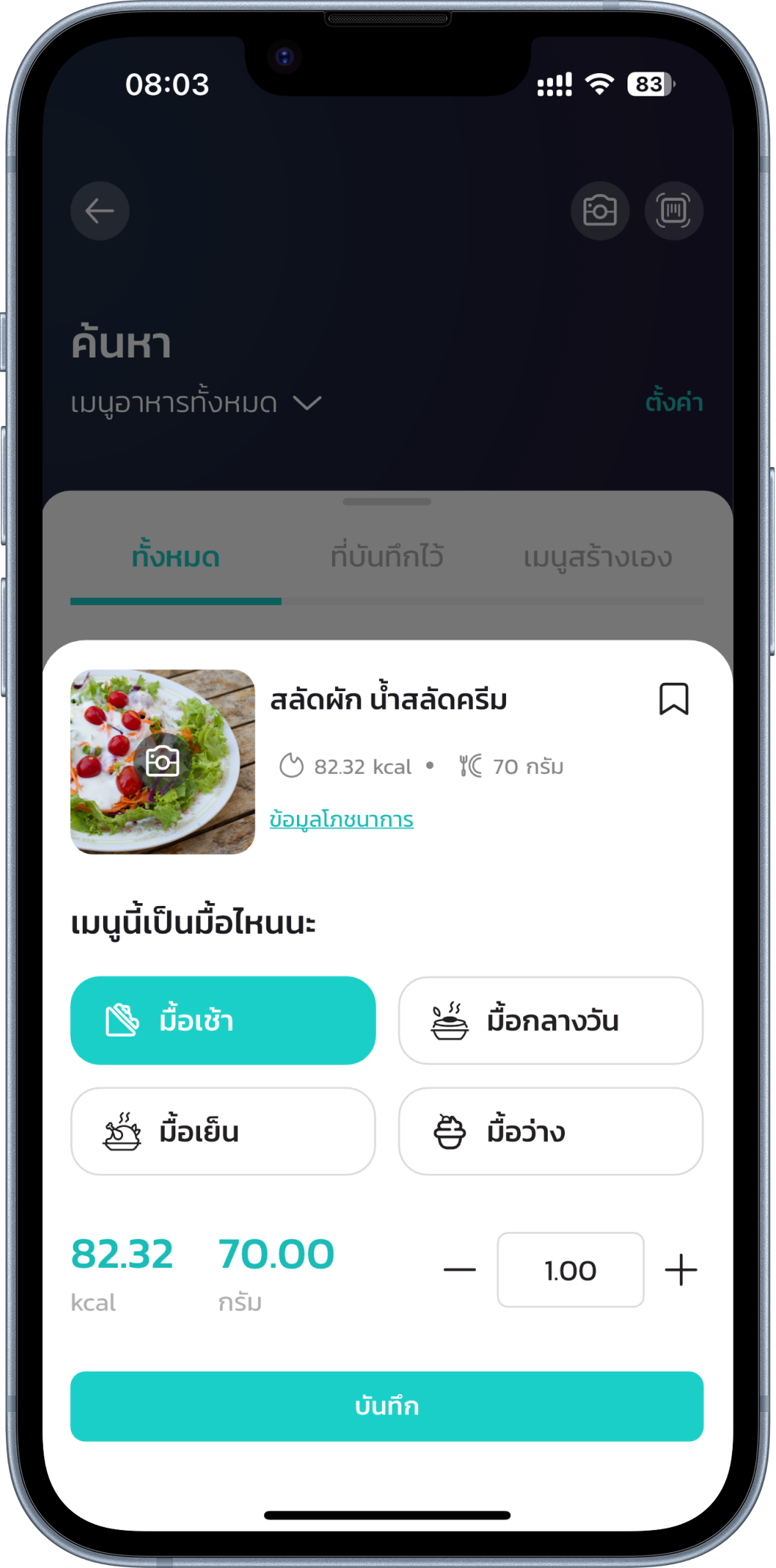Choose มื้อเย็น for this menu
This screenshot has width=776, height=1568.
[222, 1131]
